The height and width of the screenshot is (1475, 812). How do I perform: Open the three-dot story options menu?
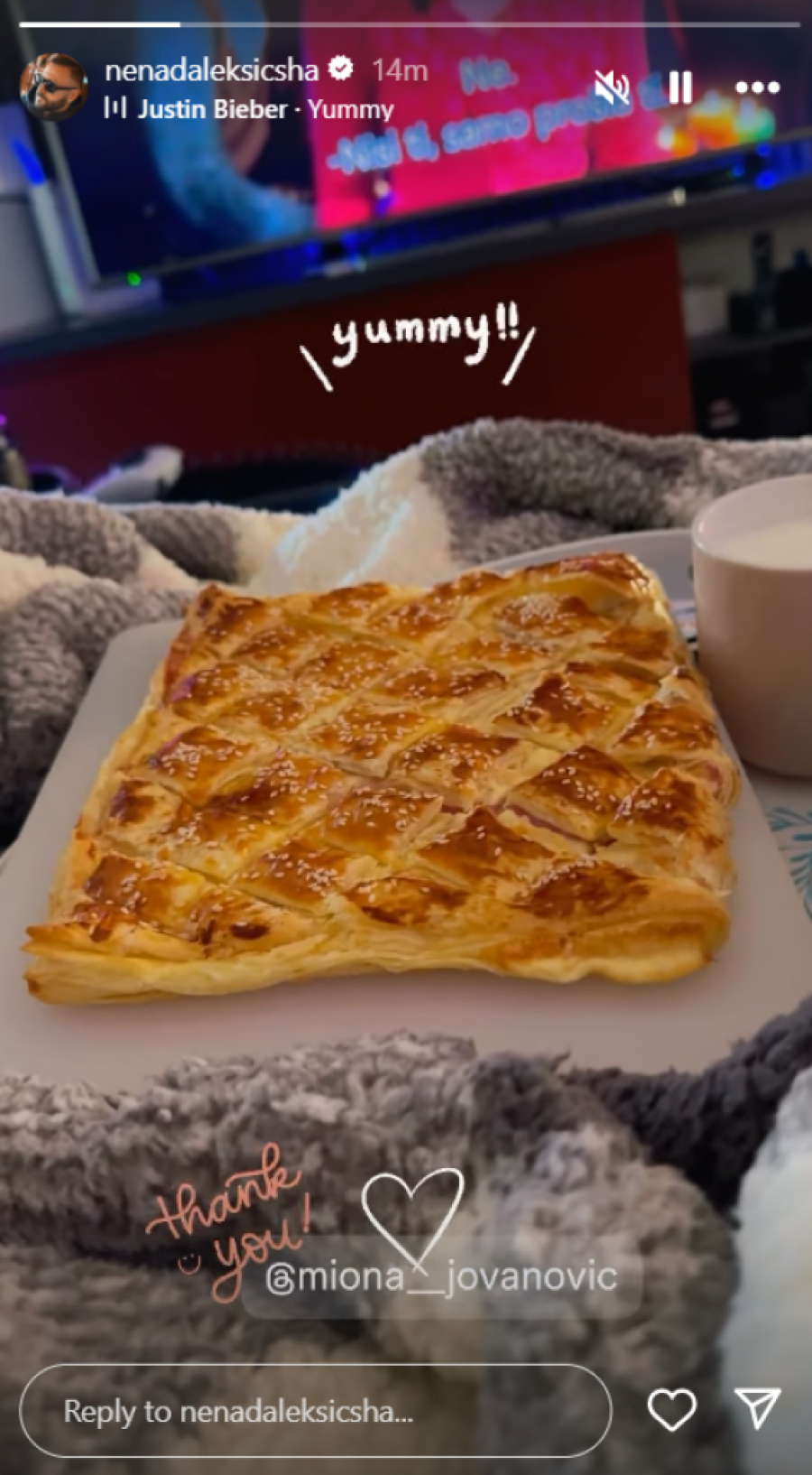pos(757,88)
